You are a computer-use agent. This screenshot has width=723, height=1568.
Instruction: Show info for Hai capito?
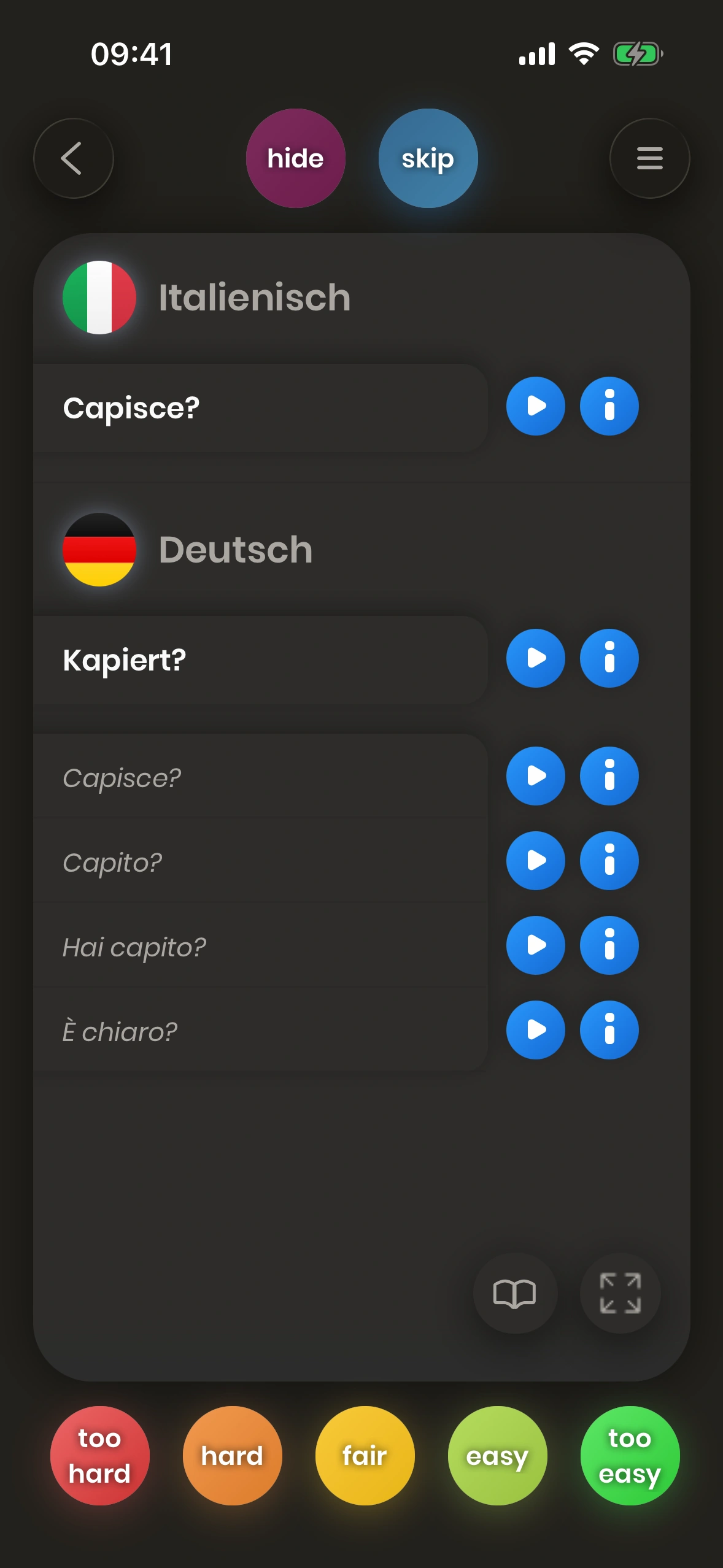609,945
